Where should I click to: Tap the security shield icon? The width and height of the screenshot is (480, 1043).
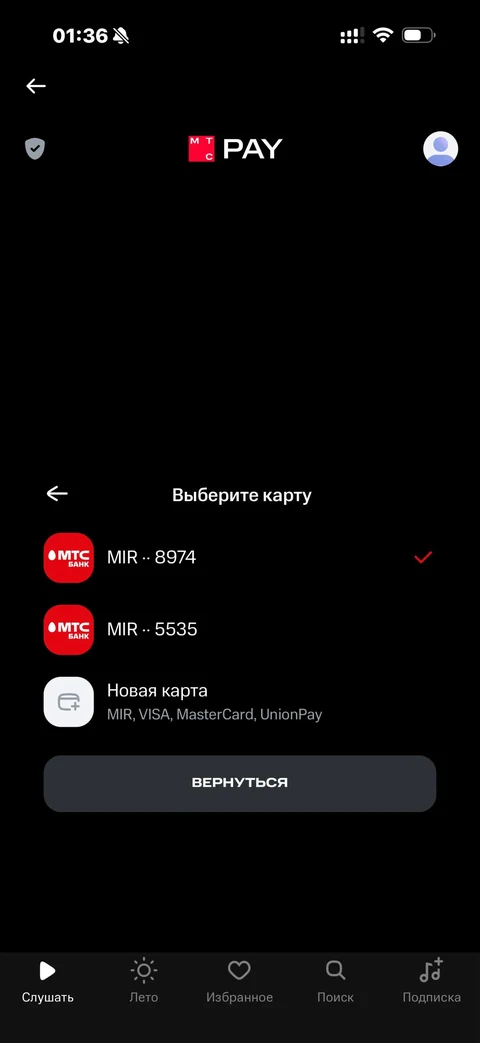pos(35,148)
